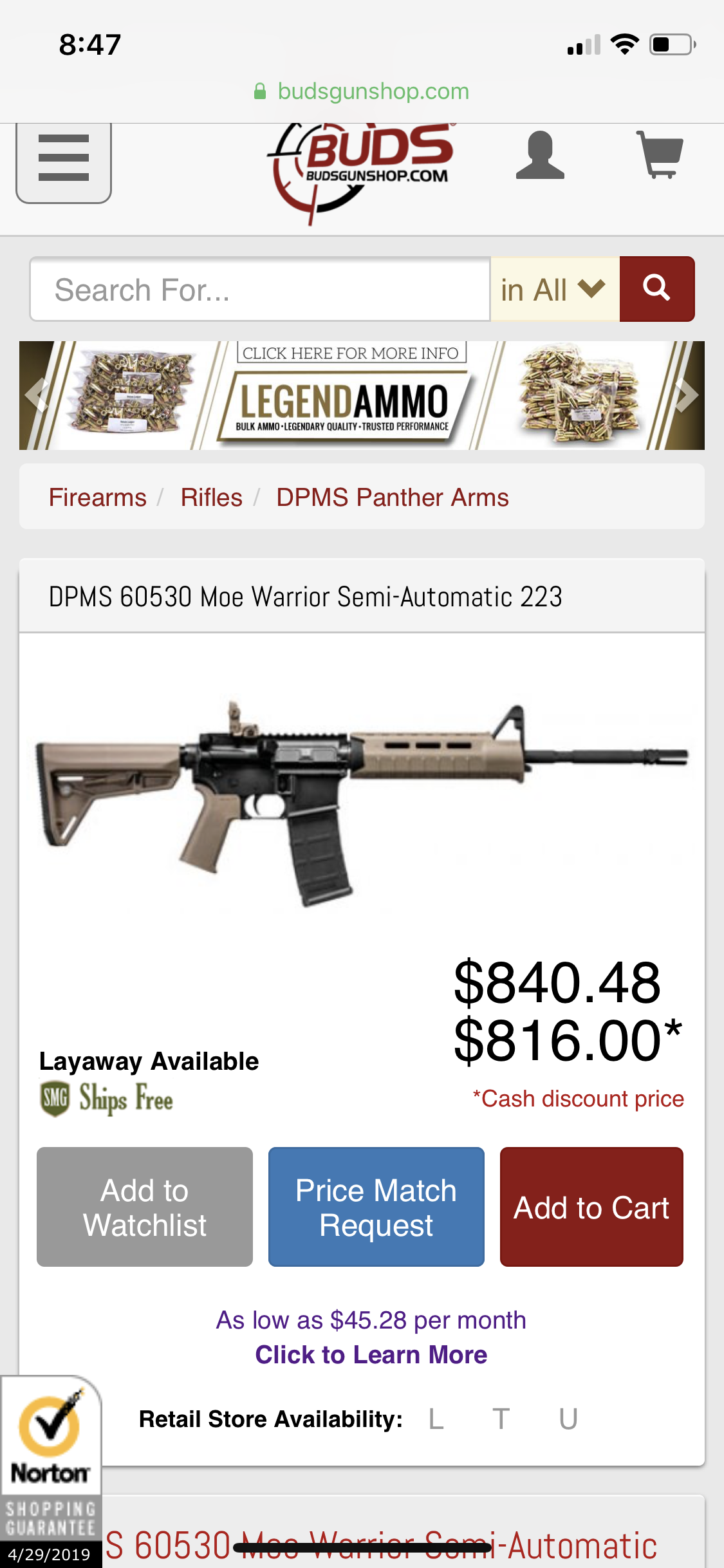Show the previous banner slide
The width and height of the screenshot is (724, 1568).
click(x=37, y=395)
